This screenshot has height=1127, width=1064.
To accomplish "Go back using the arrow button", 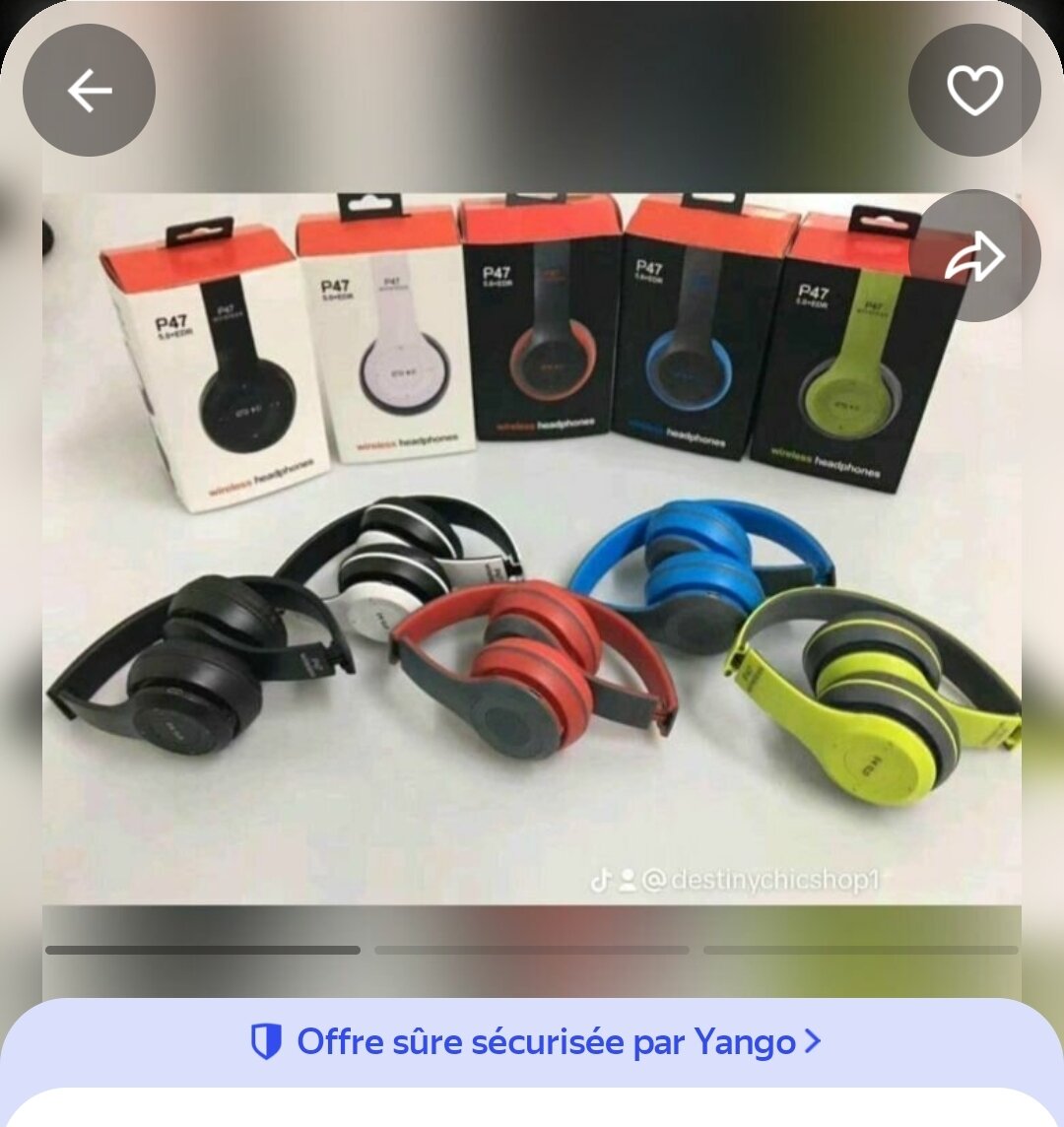I will [89, 91].
